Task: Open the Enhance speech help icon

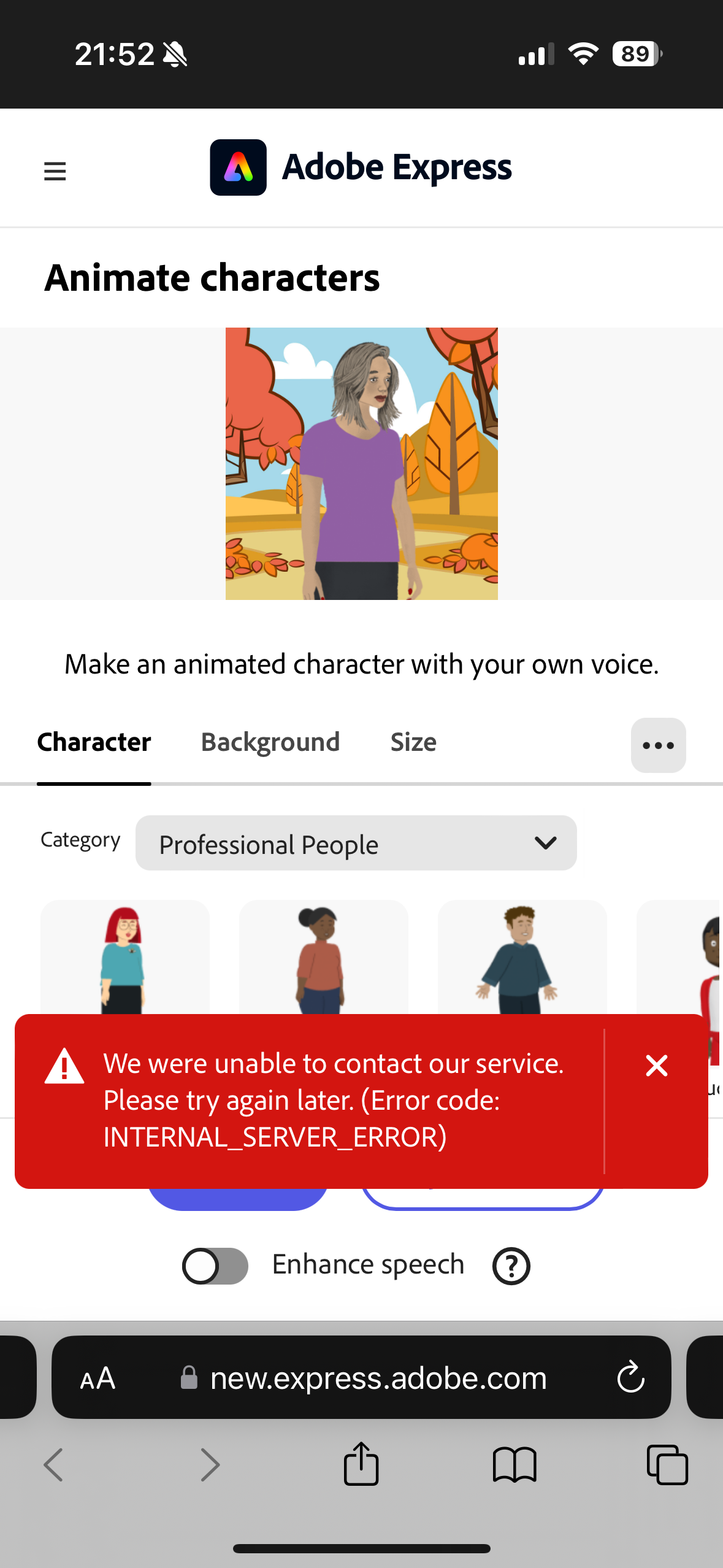Action: point(511,1266)
